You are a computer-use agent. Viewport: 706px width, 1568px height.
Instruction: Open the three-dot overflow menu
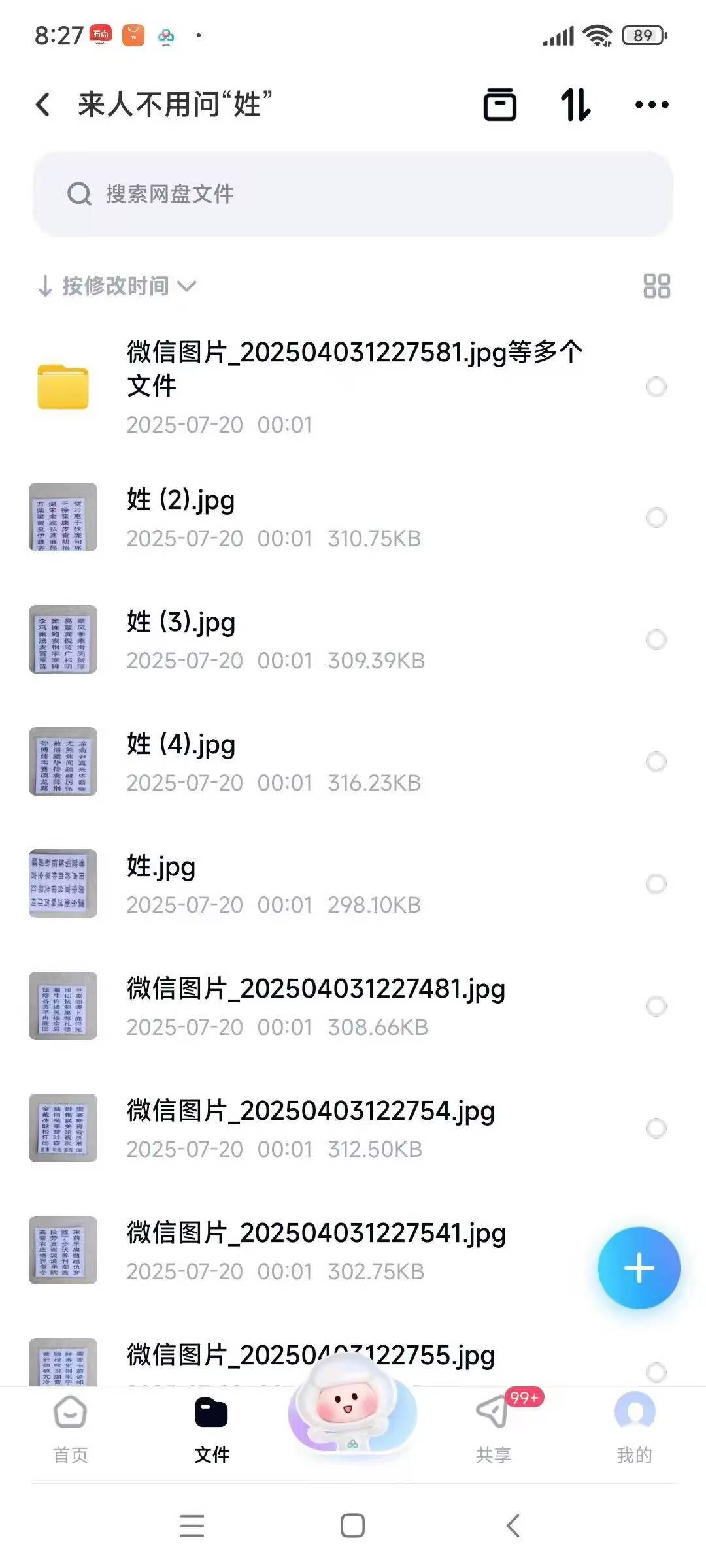[x=652, y=105]
